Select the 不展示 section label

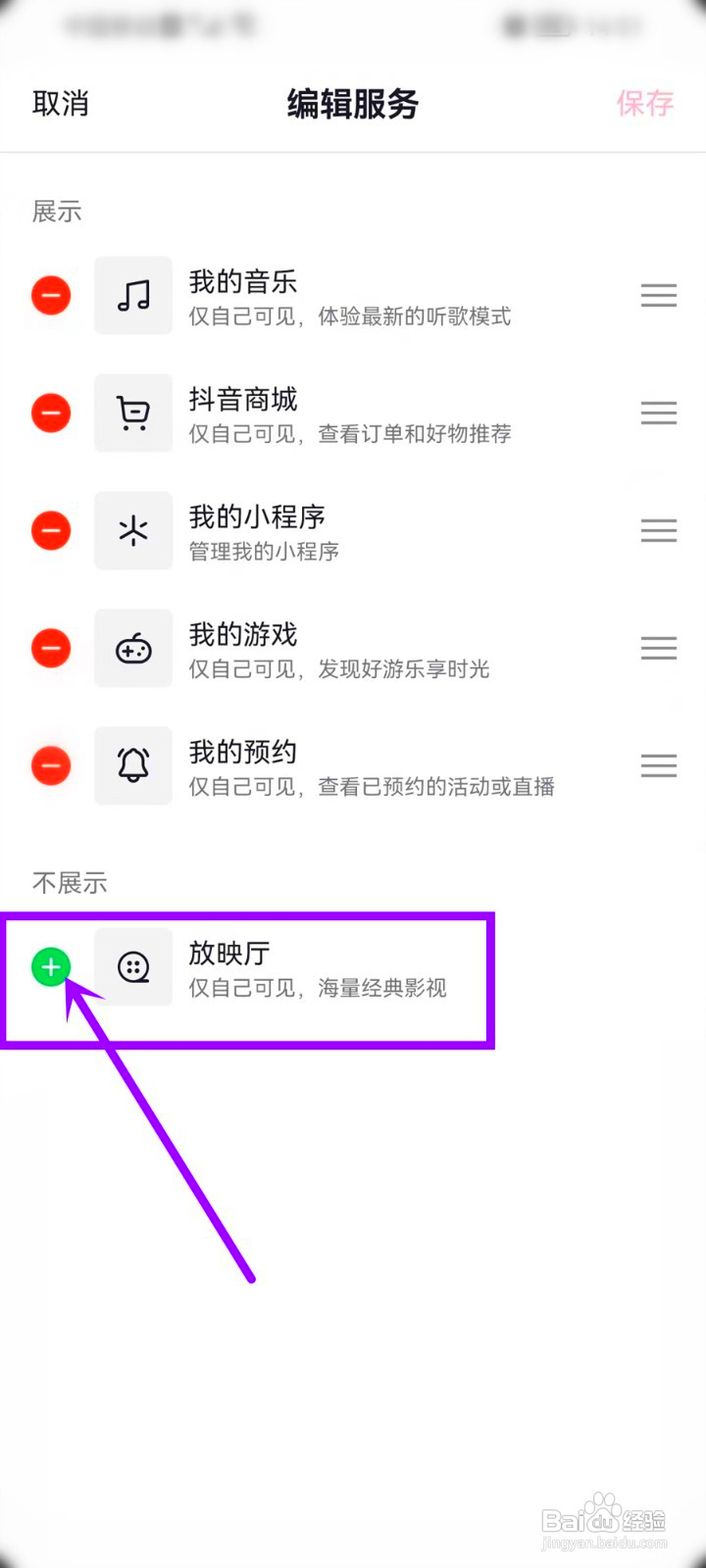click(69, 883)
